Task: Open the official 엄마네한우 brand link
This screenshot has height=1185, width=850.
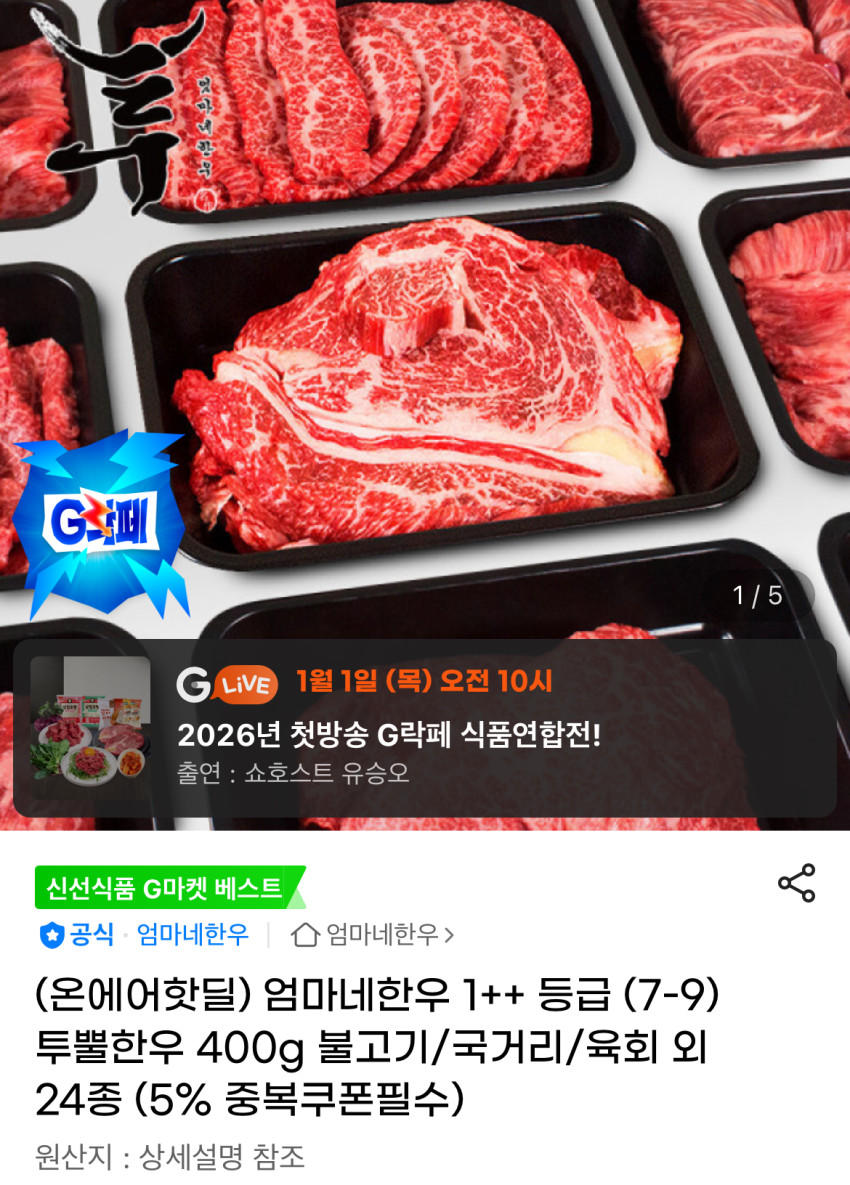Action: point(191,935)
